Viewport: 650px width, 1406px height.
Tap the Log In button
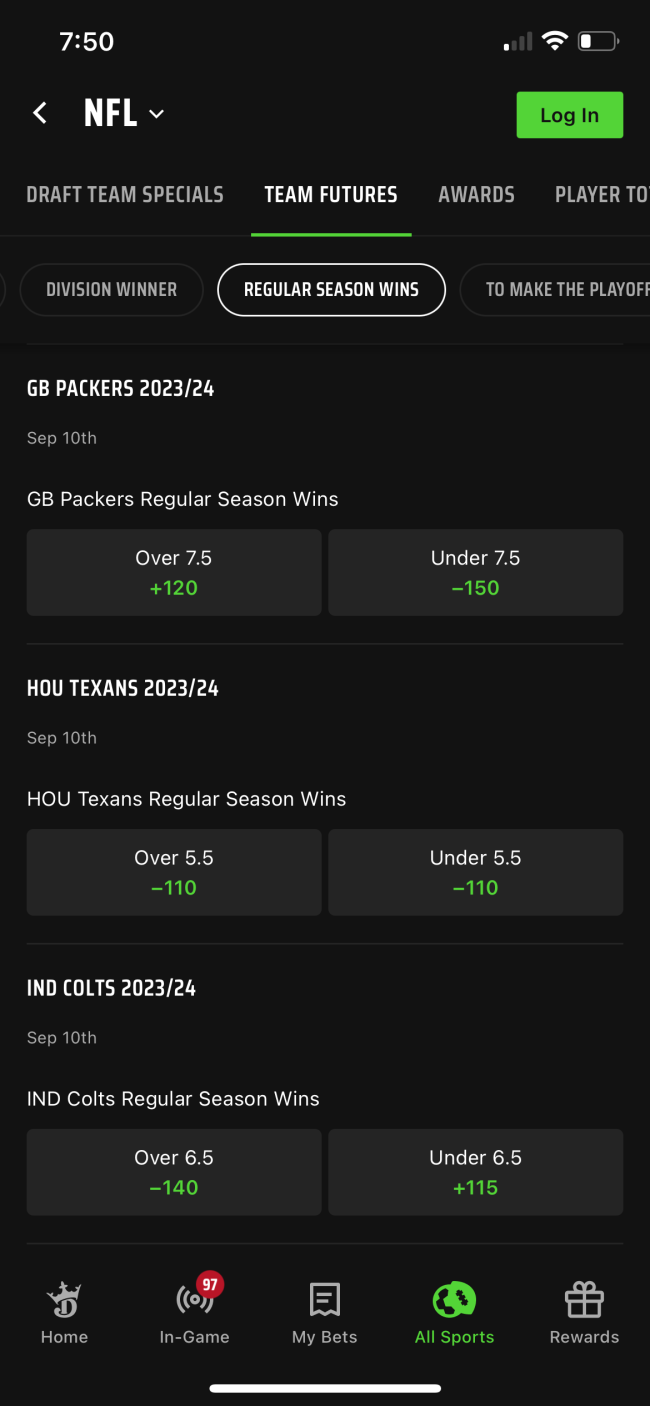(x=569, y=115)
